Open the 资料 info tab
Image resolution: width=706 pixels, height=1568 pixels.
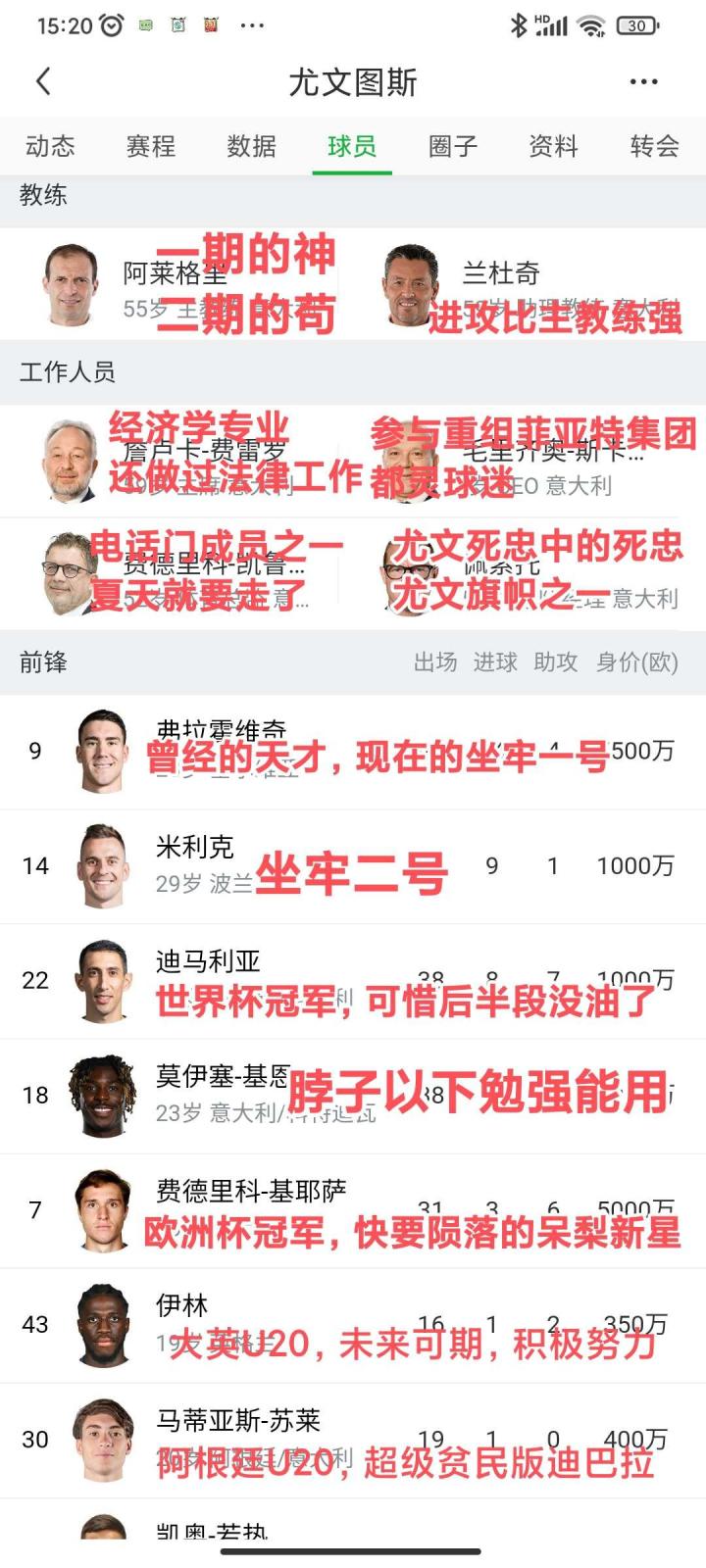tap(554, 146)
